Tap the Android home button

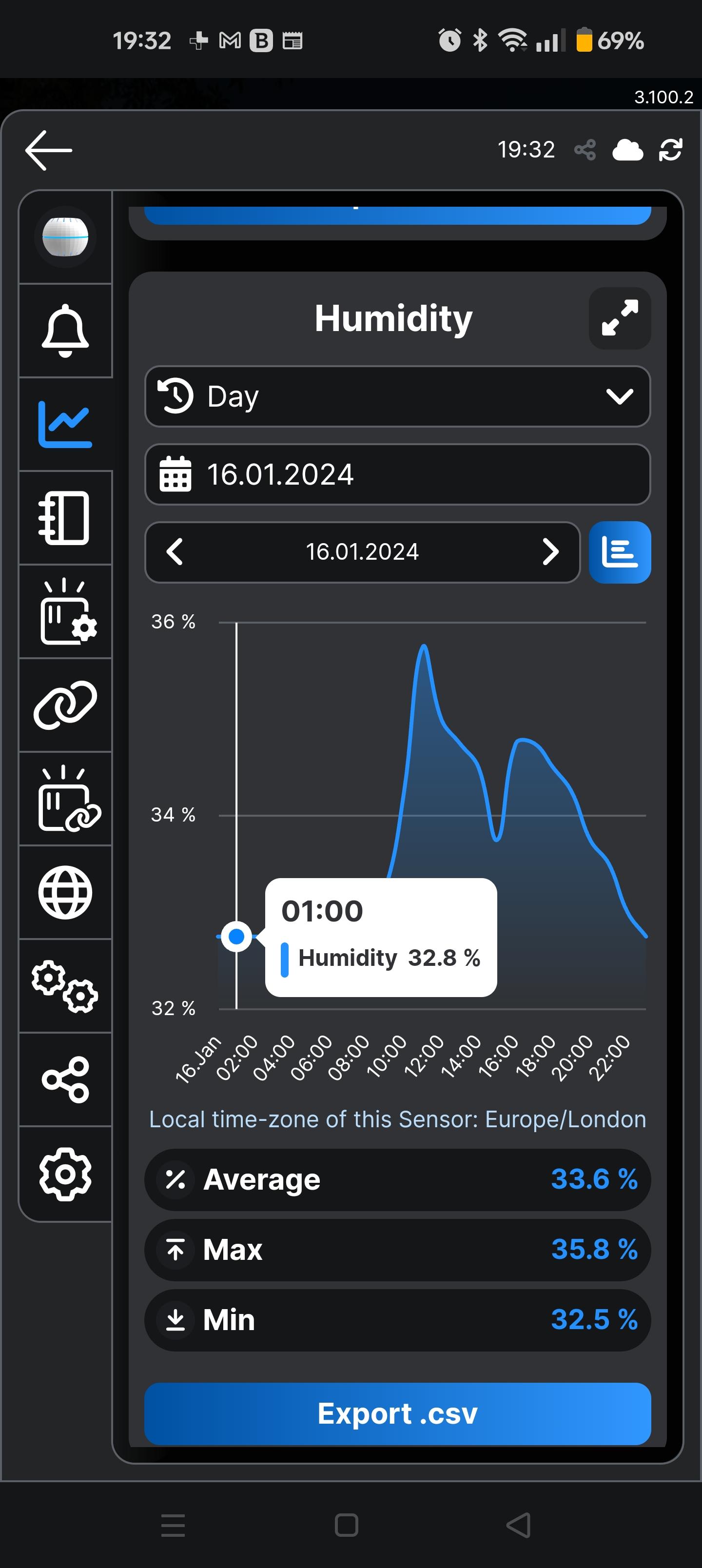point(347,1526)
